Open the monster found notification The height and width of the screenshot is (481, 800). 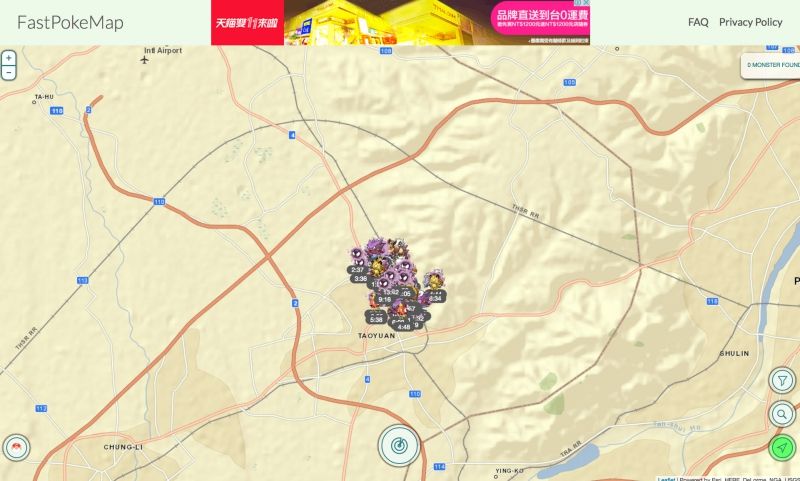click(x=771, y=65)
